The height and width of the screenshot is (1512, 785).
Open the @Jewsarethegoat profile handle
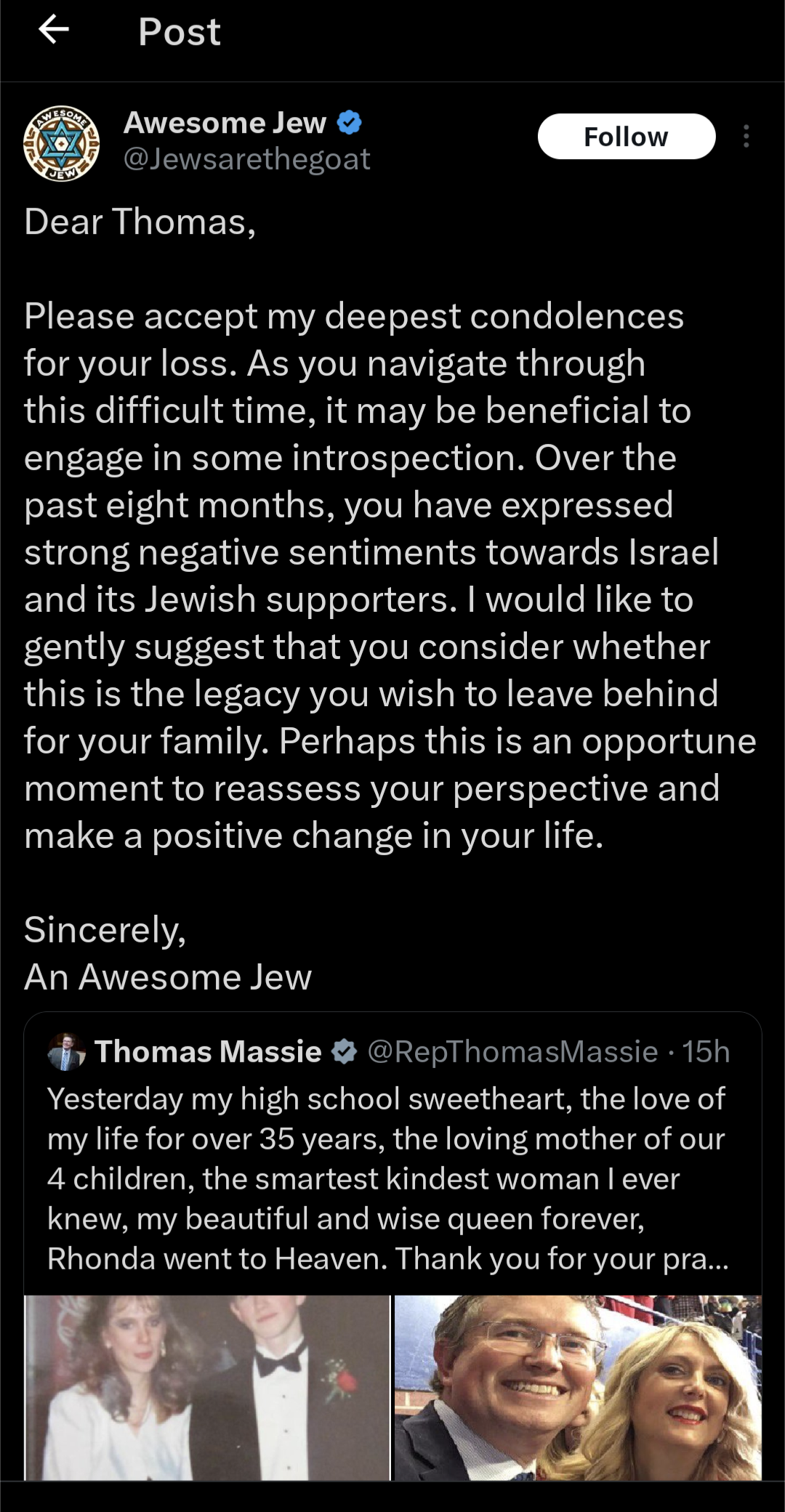coord(246,159)
